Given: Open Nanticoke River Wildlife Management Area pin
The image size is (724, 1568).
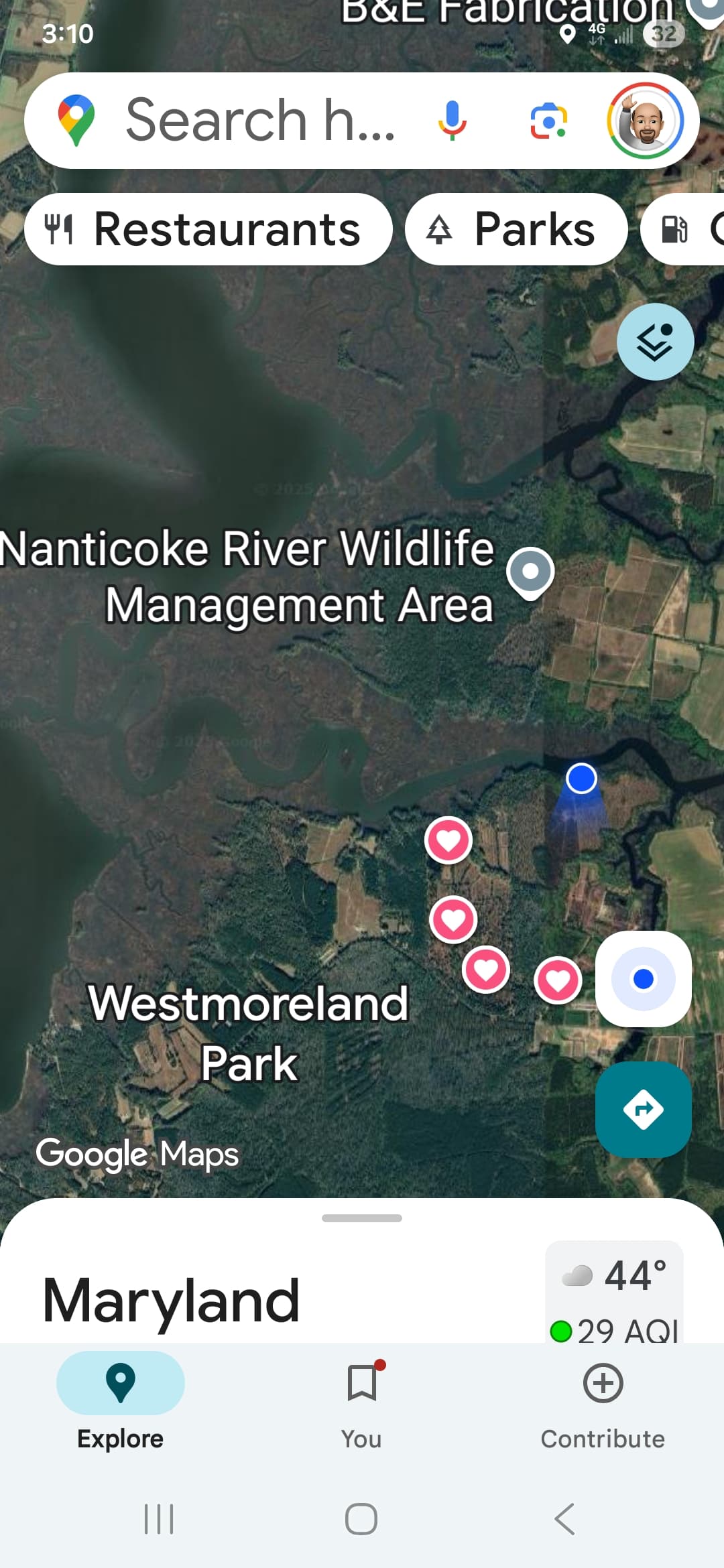Looking at the screenshot, I should (530, 573).
